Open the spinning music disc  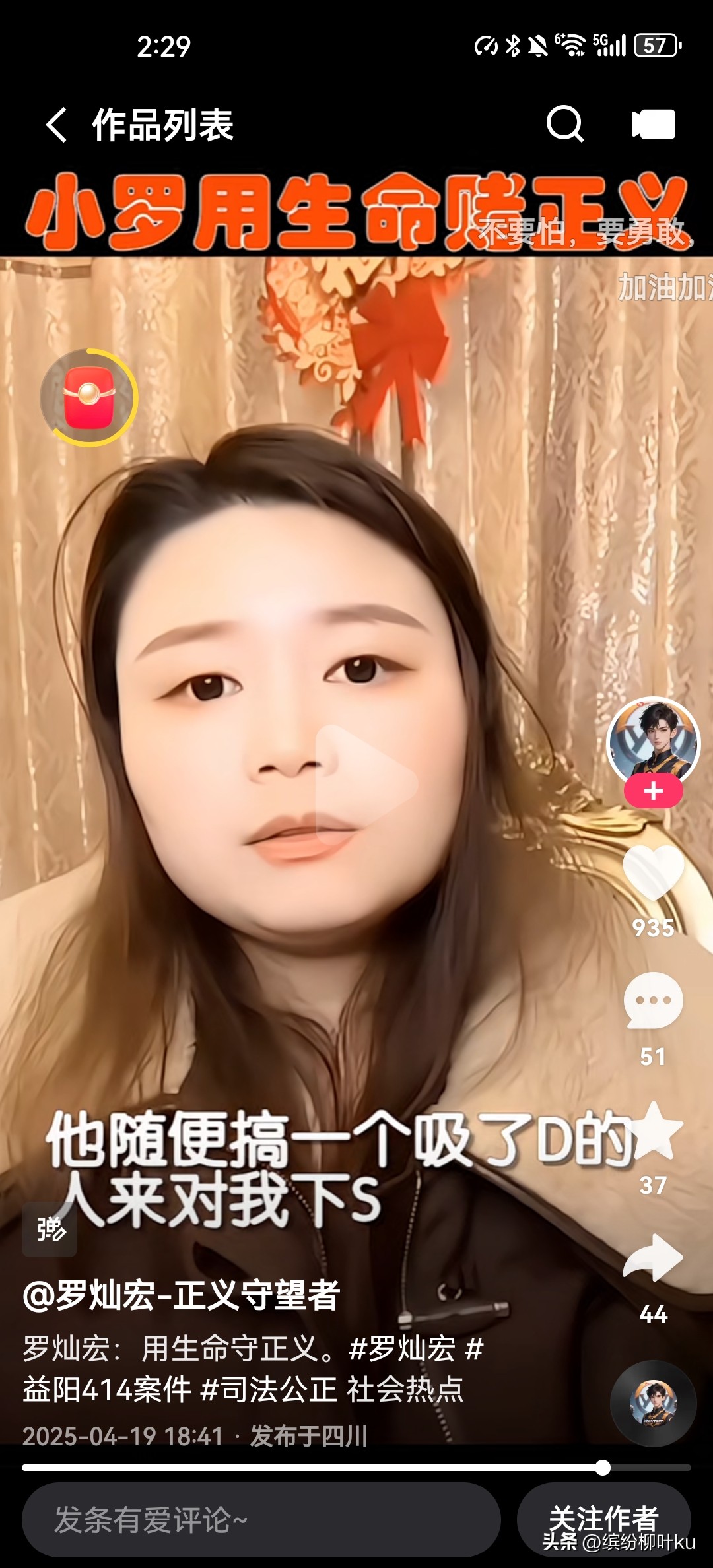click(x=653, y=1403)
